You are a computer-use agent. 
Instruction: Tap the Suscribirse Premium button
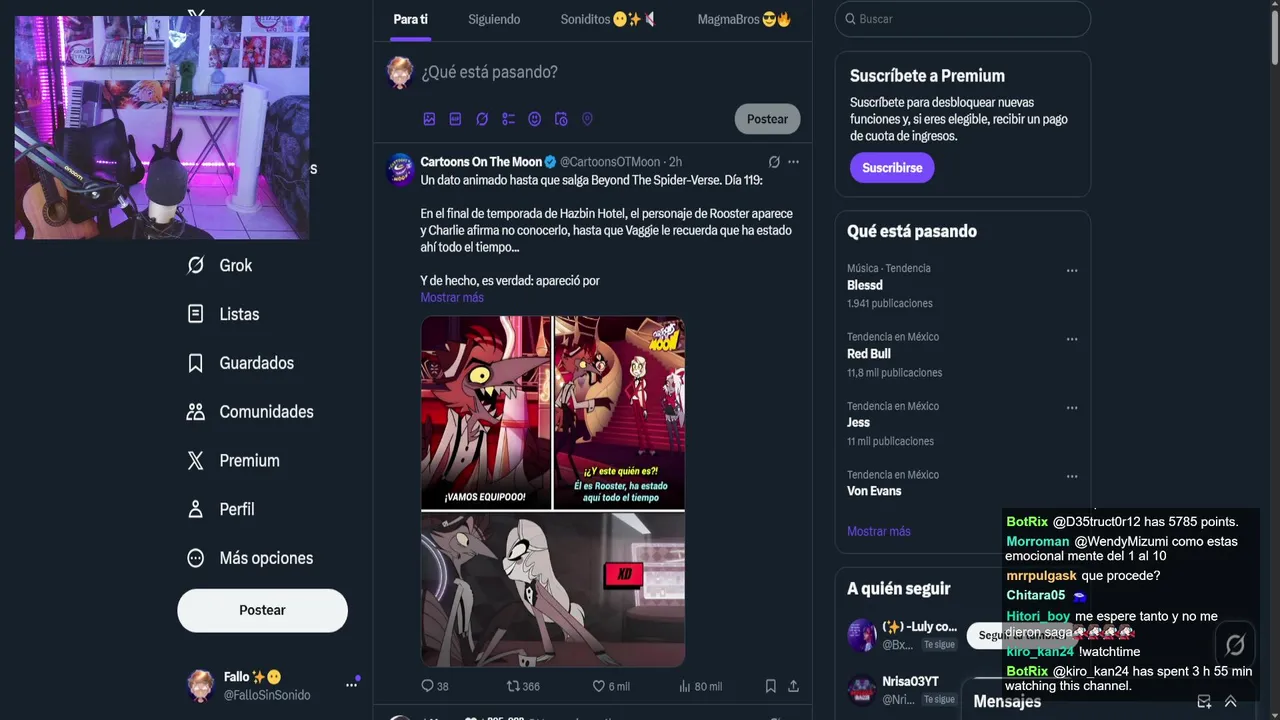(892, 168)
